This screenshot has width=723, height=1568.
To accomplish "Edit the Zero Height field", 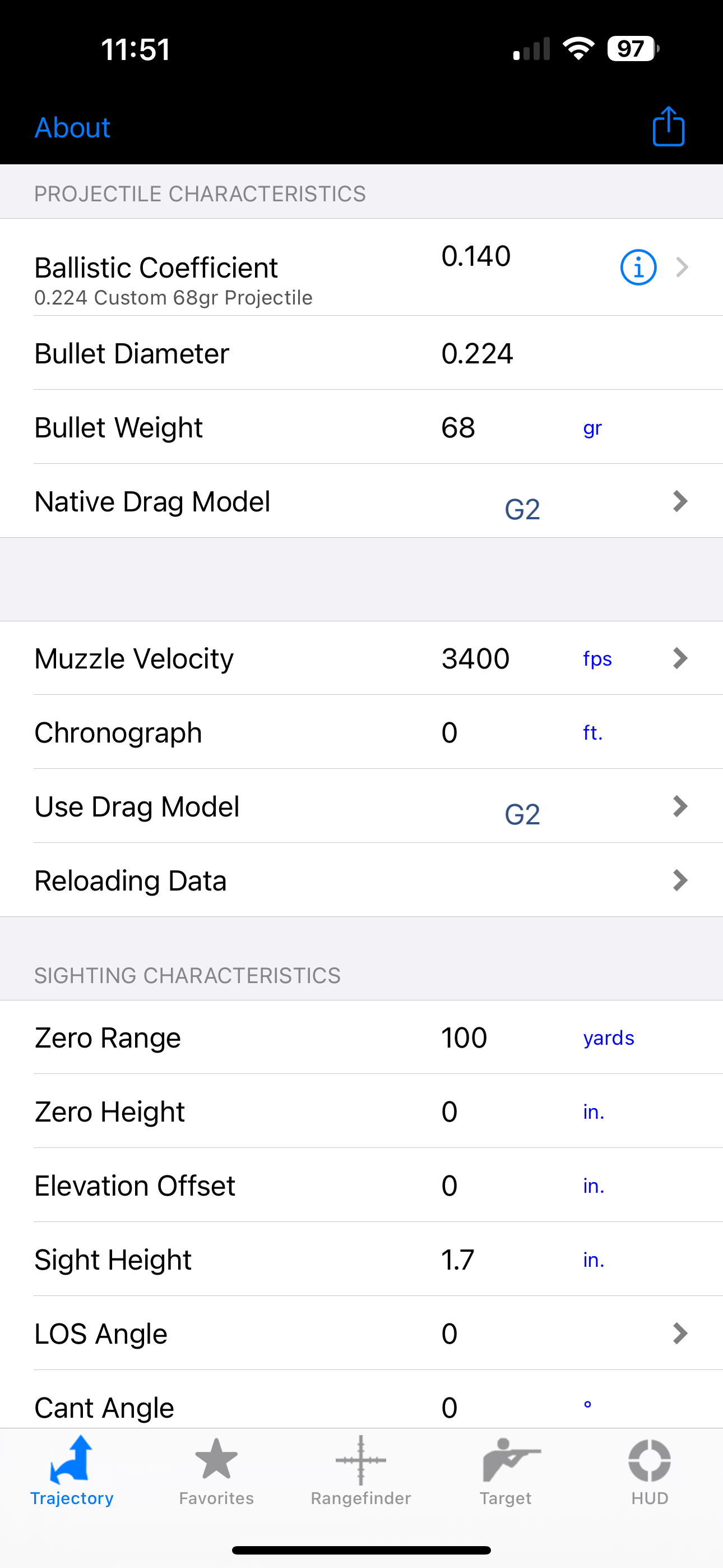I will pyautogui.click(x=449, y=1112).
